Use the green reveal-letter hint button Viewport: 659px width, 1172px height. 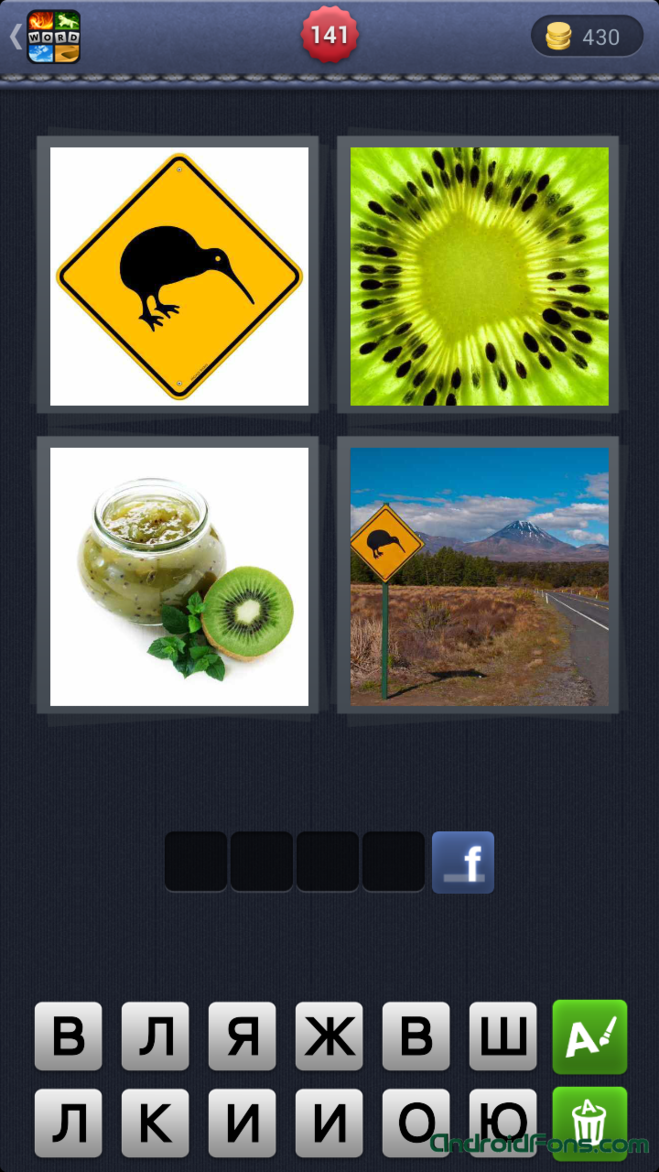tap(590, 1036)
